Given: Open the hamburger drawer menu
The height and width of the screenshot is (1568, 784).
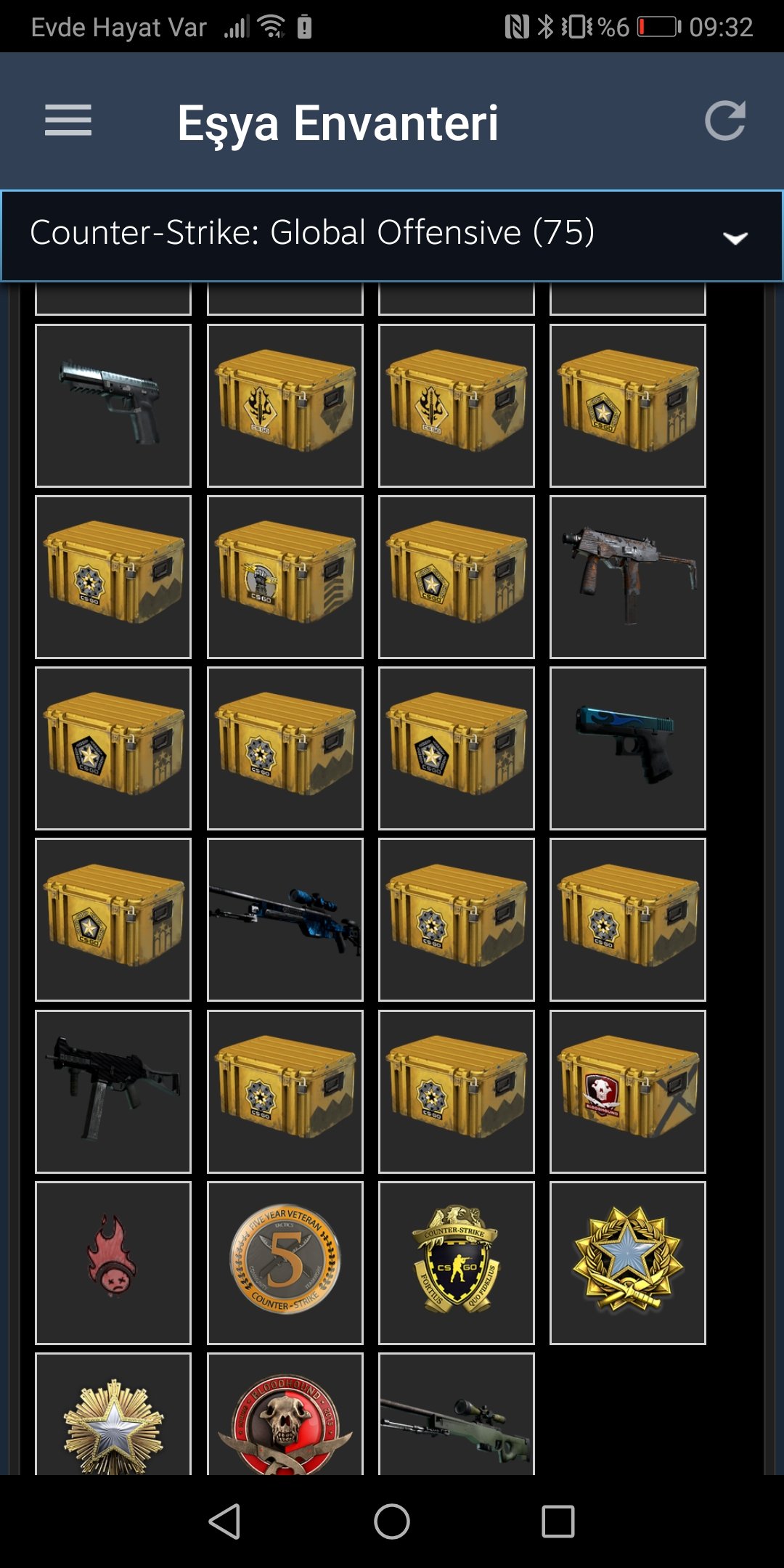Looking at the screenshot, I should [68, 121].
